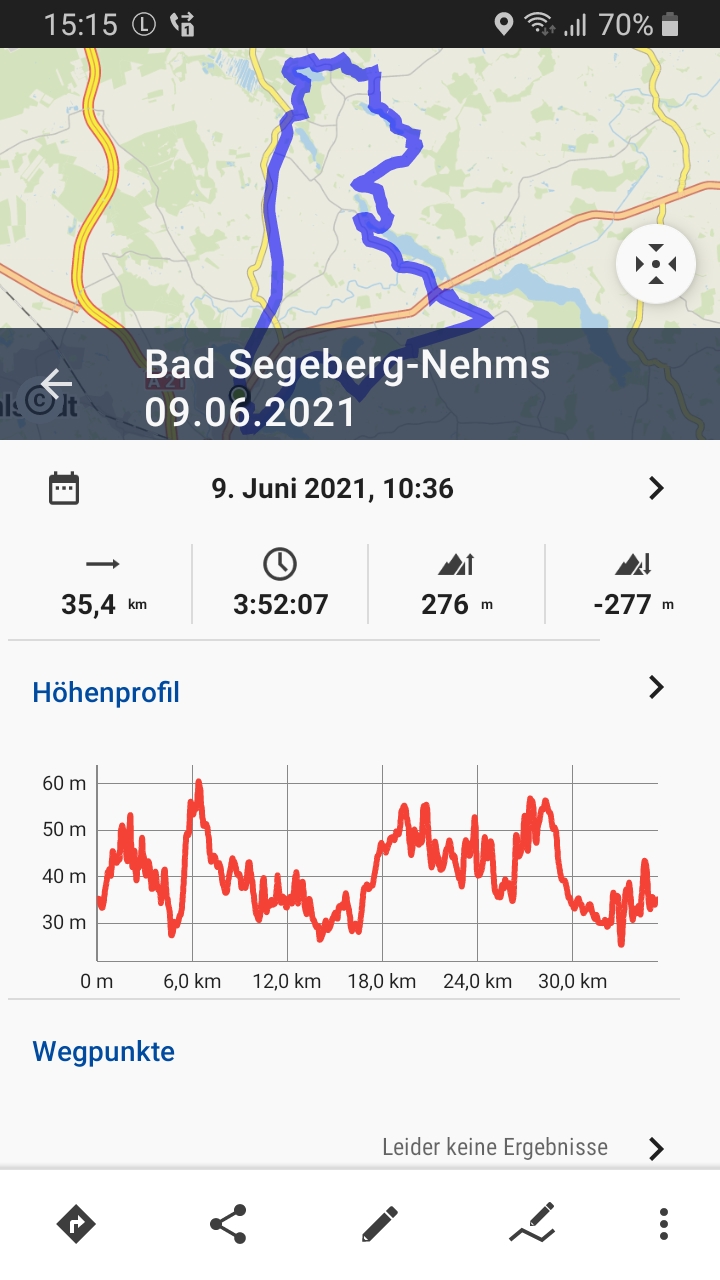Open the Höhenprofil elevation details

(655, 688)
